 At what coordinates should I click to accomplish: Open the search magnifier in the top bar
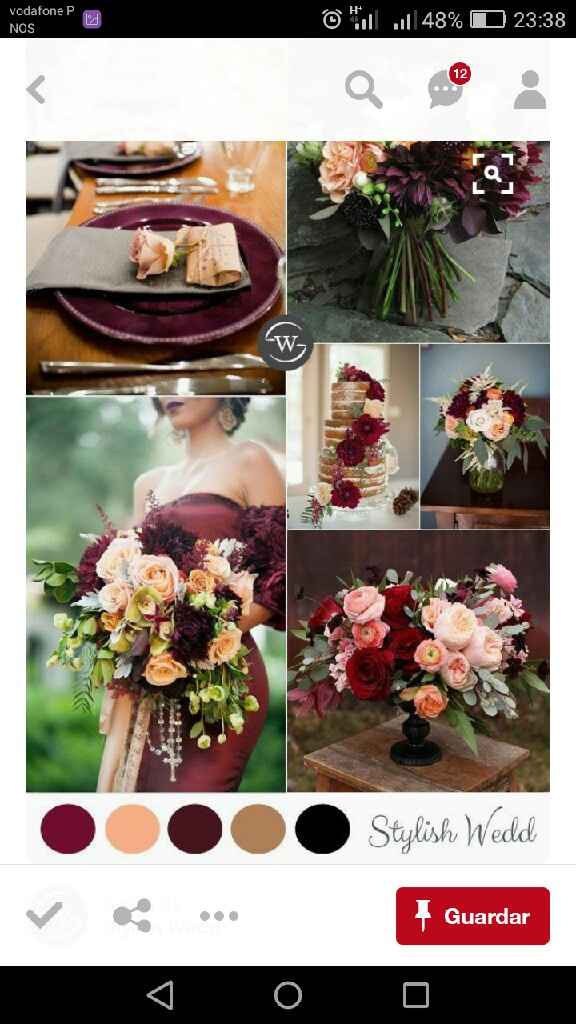364,89
